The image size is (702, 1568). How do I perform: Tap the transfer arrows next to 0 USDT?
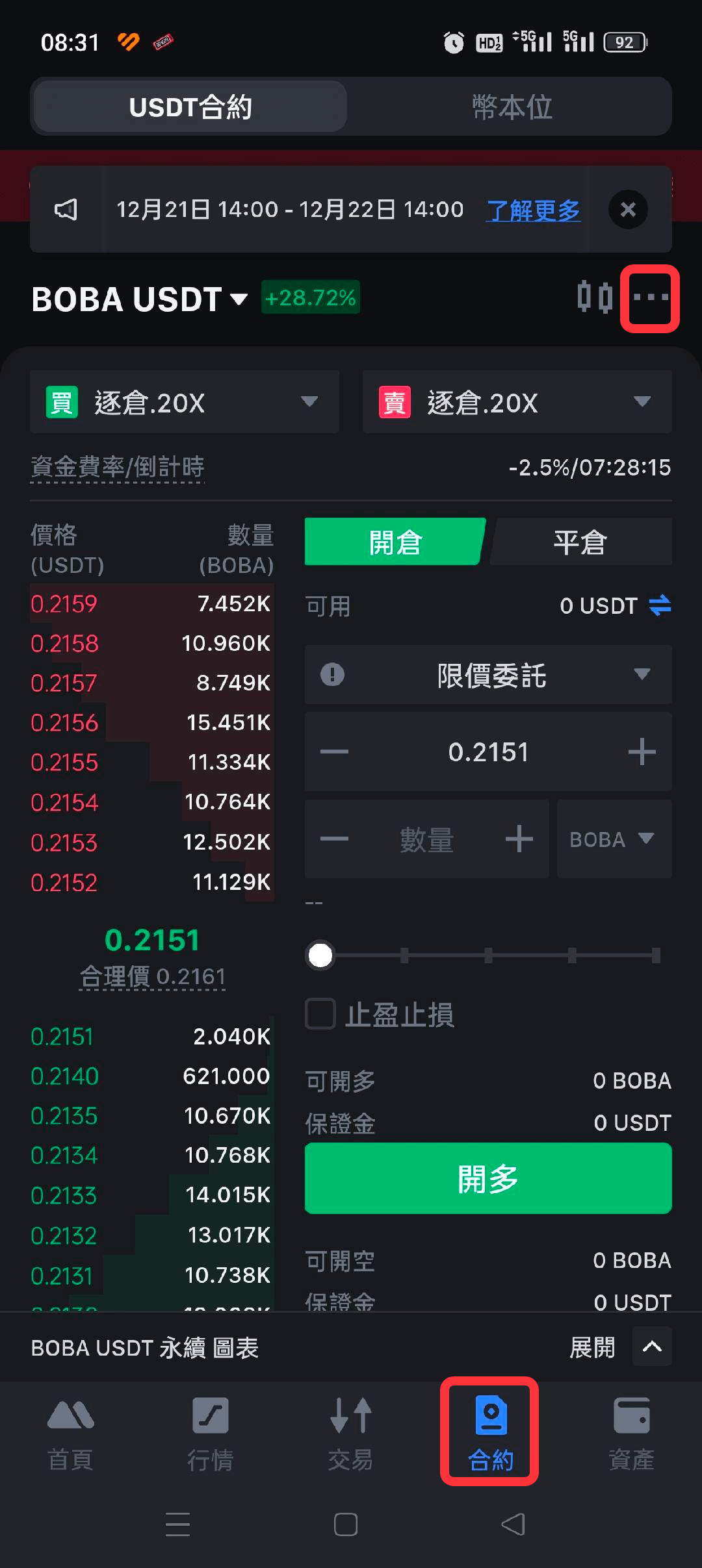(x=660, y=605)
